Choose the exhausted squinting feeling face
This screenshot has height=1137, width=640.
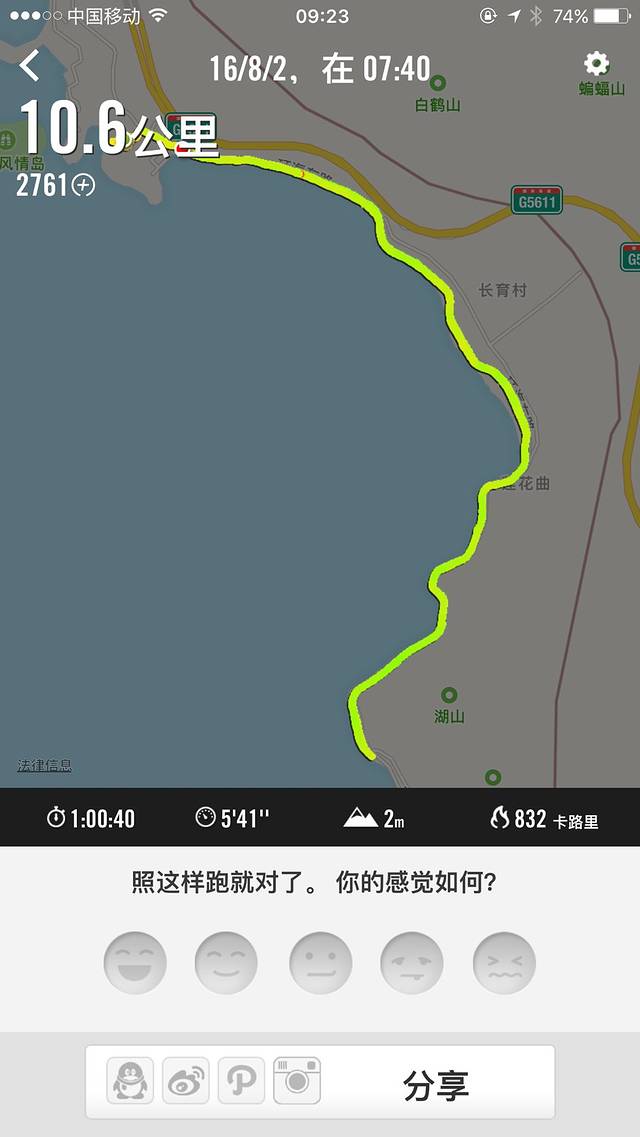pyautogui.click(x=504, y=963)
